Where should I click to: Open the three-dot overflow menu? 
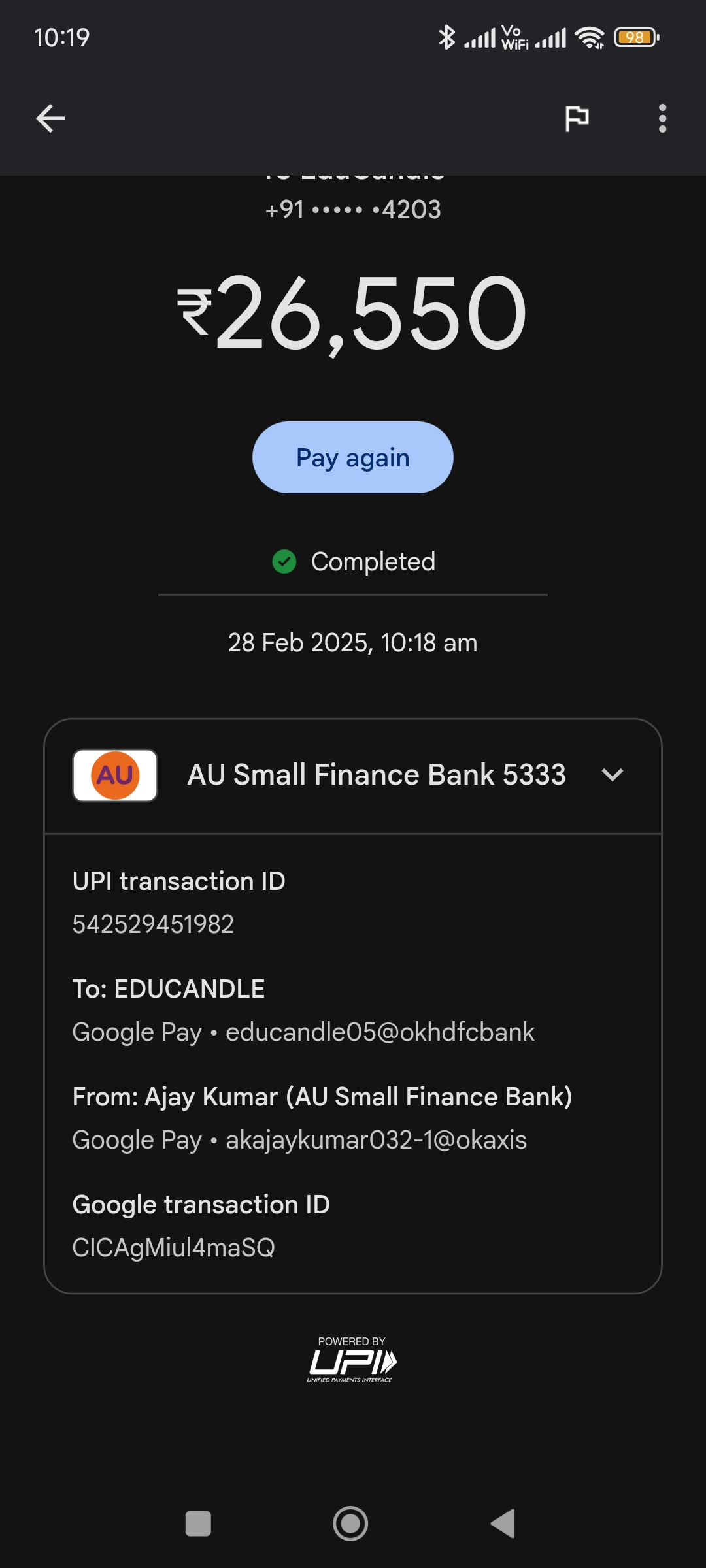point(662,118)
